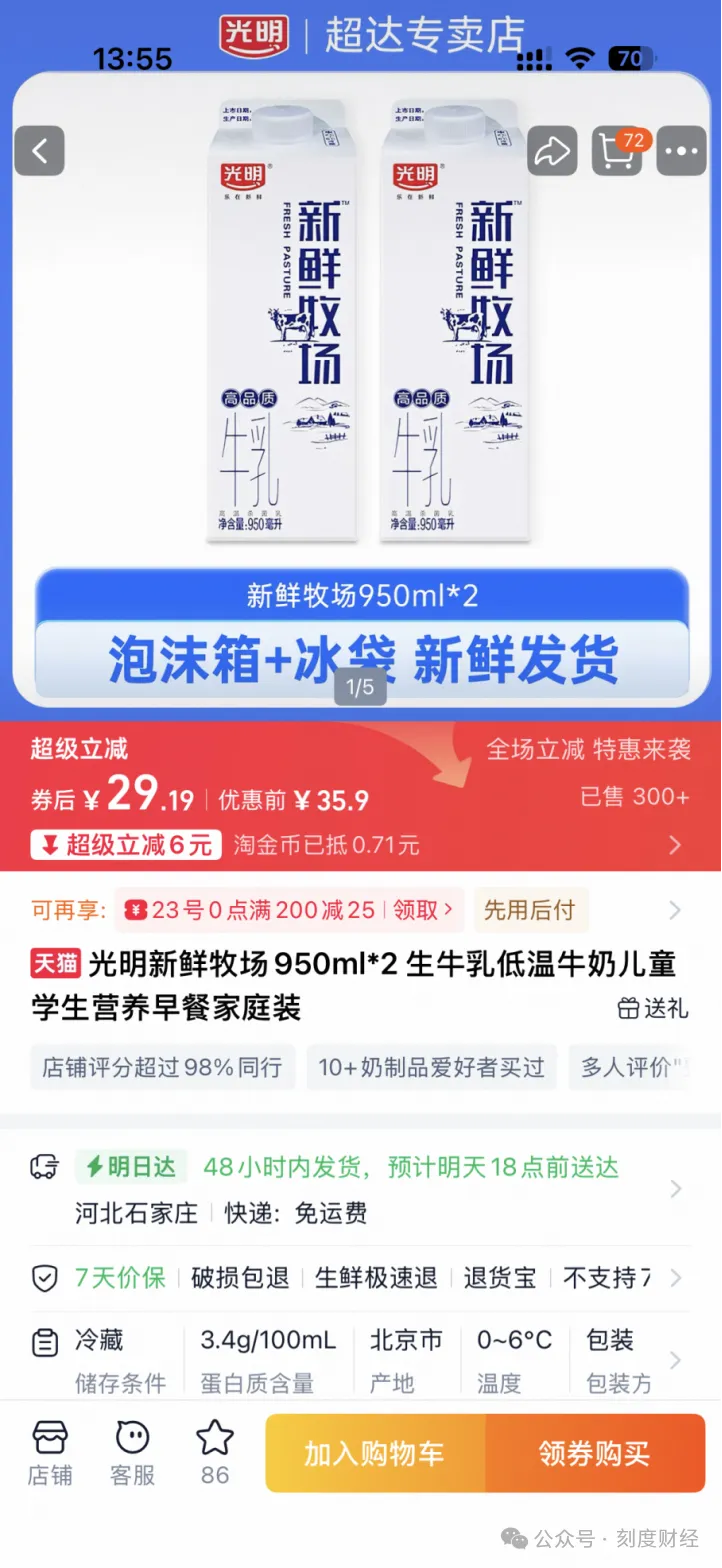Tap the 店铺评分超过98%同行 tag
This screenshot has width=722, height=1568.
point(162,1067)
